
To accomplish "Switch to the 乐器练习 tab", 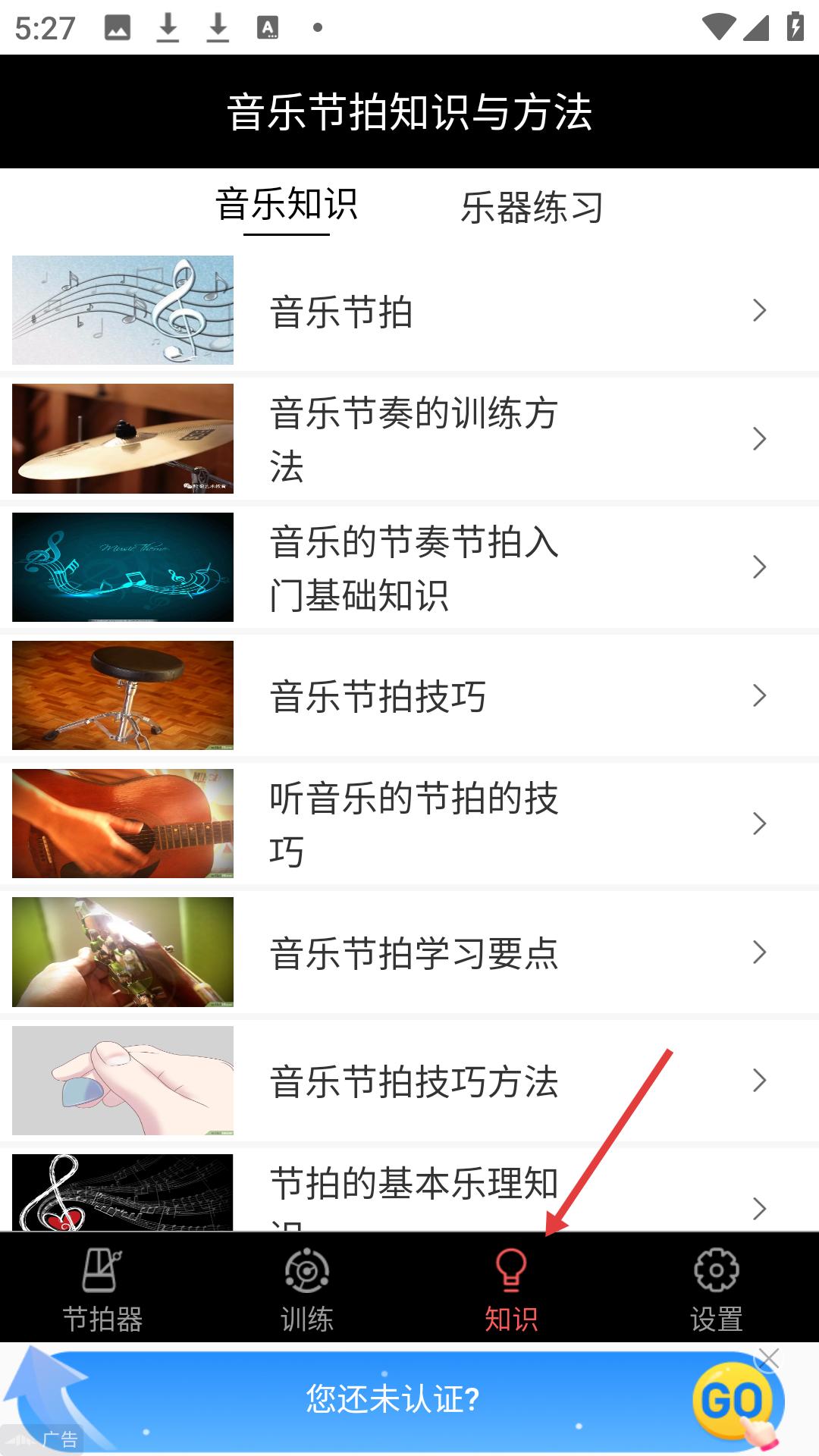I will (x=532, y=208).
